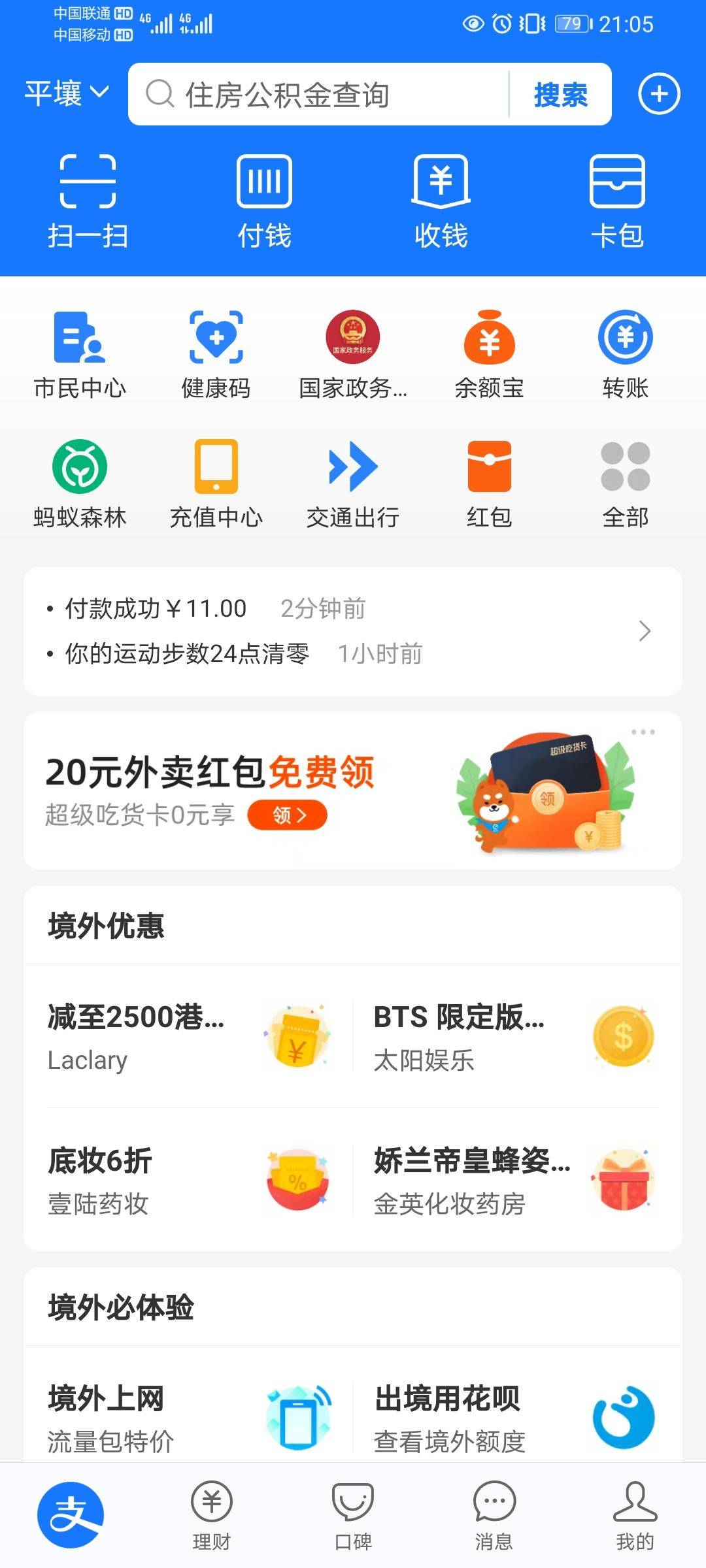
Task: Open banner's three-dot options menu
Action: tap(643, 732)
